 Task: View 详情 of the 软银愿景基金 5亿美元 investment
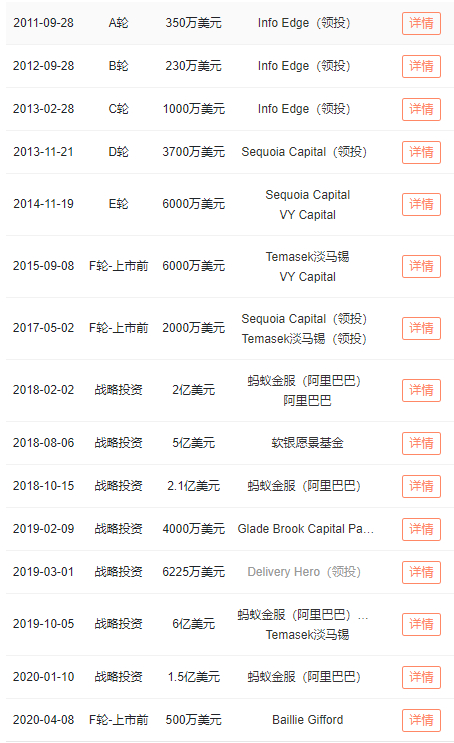[x=421, y=444]
